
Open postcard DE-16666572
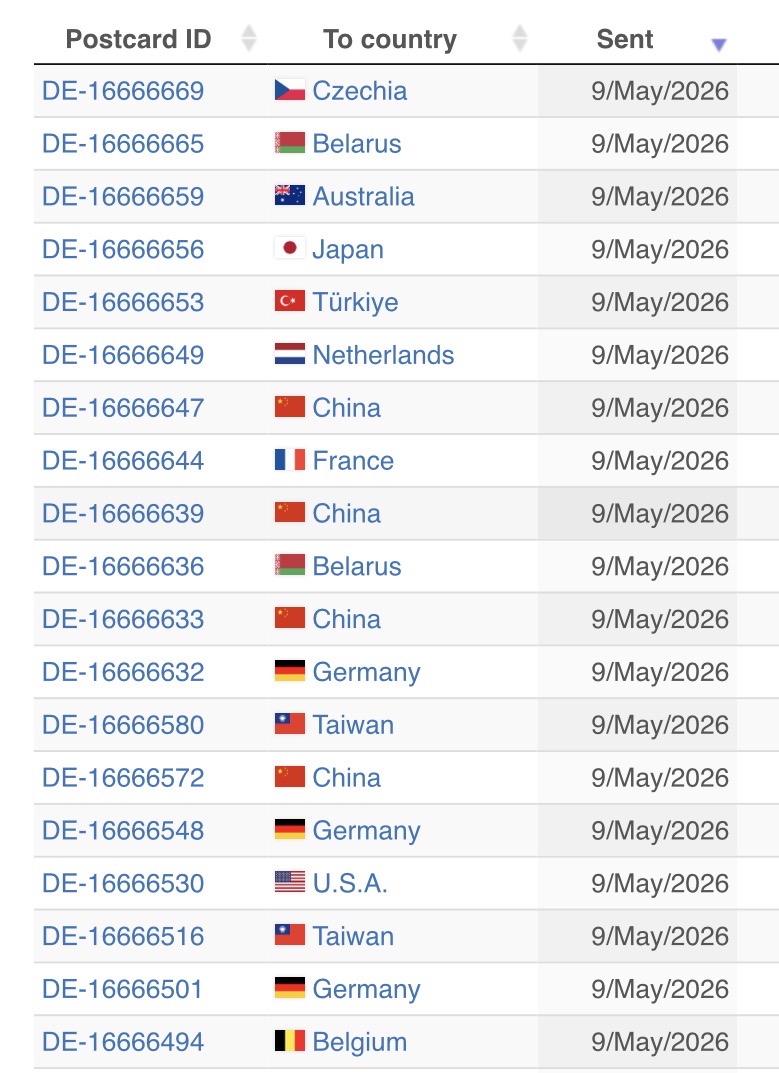click(x=123, y=777)
